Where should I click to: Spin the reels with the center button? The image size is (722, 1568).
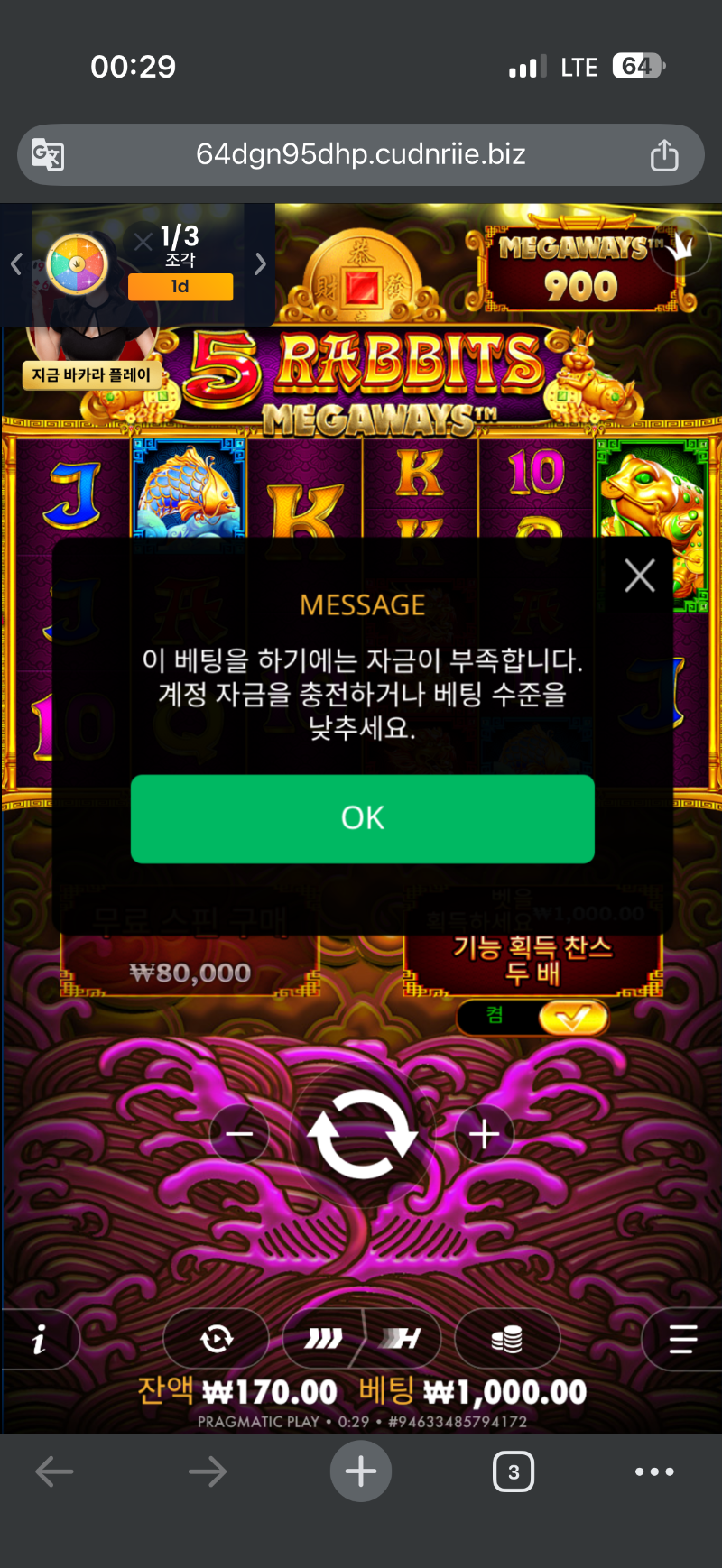pyautogui.click(x=362, y=1134)
